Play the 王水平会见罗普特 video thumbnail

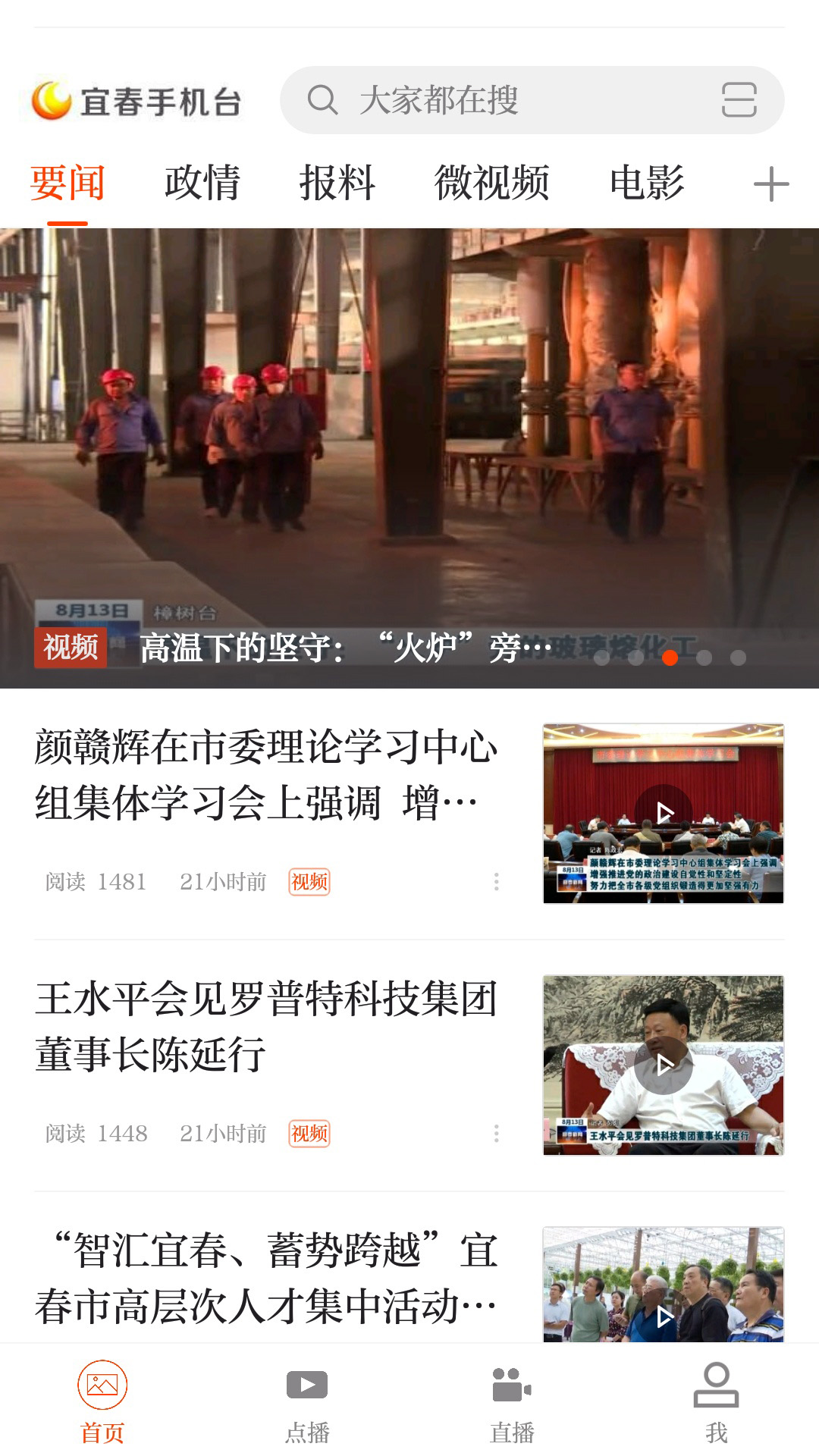click(x=664, y=1065)
